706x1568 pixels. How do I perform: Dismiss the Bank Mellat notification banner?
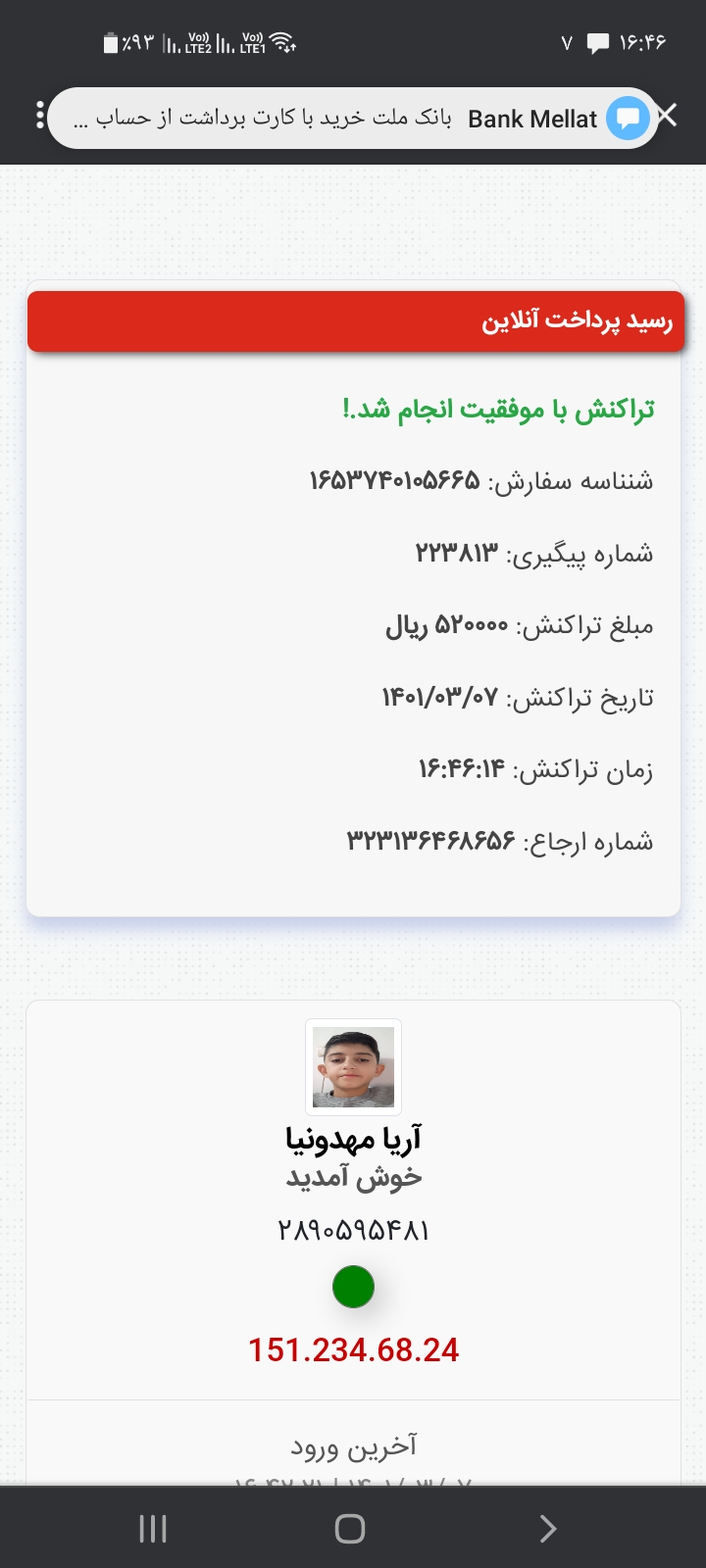(x=668, y=117)
